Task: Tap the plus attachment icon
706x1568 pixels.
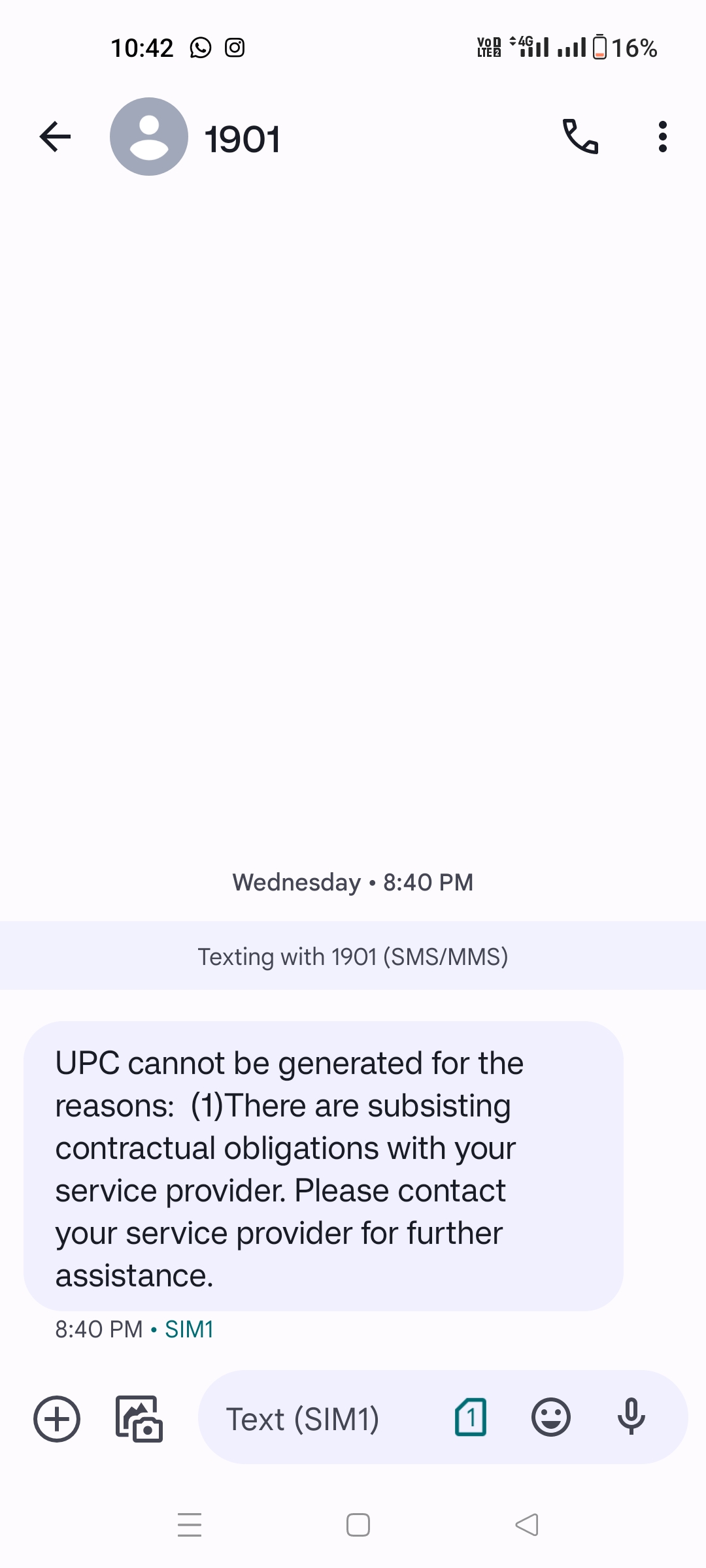Action: [57, 1418]
